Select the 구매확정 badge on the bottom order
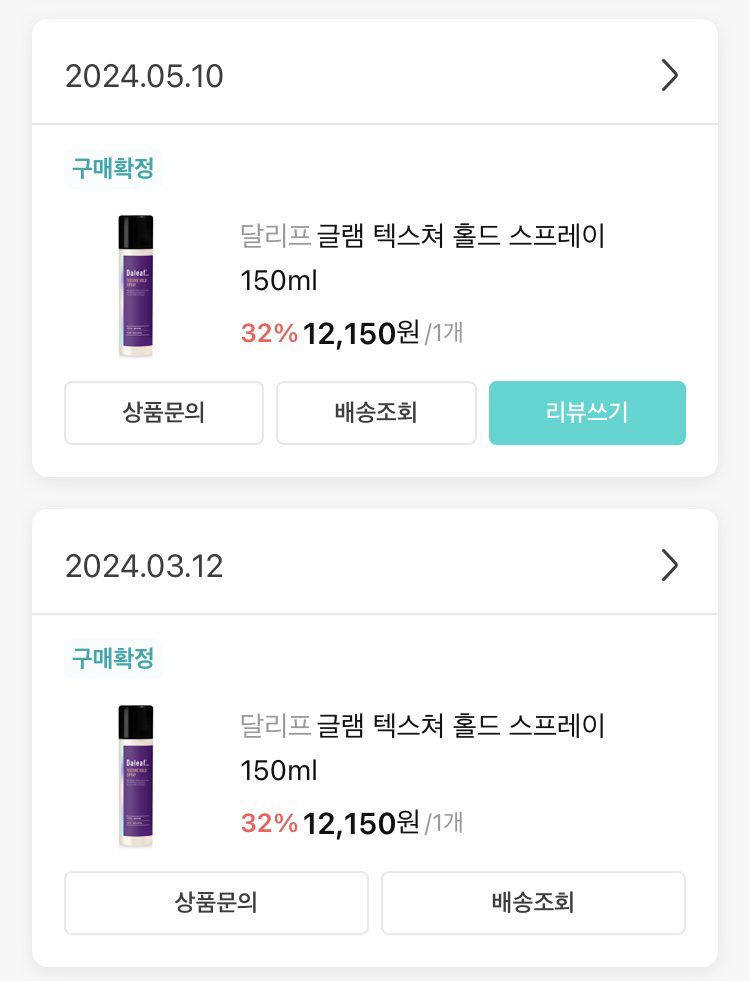Viewport: 750px width, 981px height. tap(113, 658)
